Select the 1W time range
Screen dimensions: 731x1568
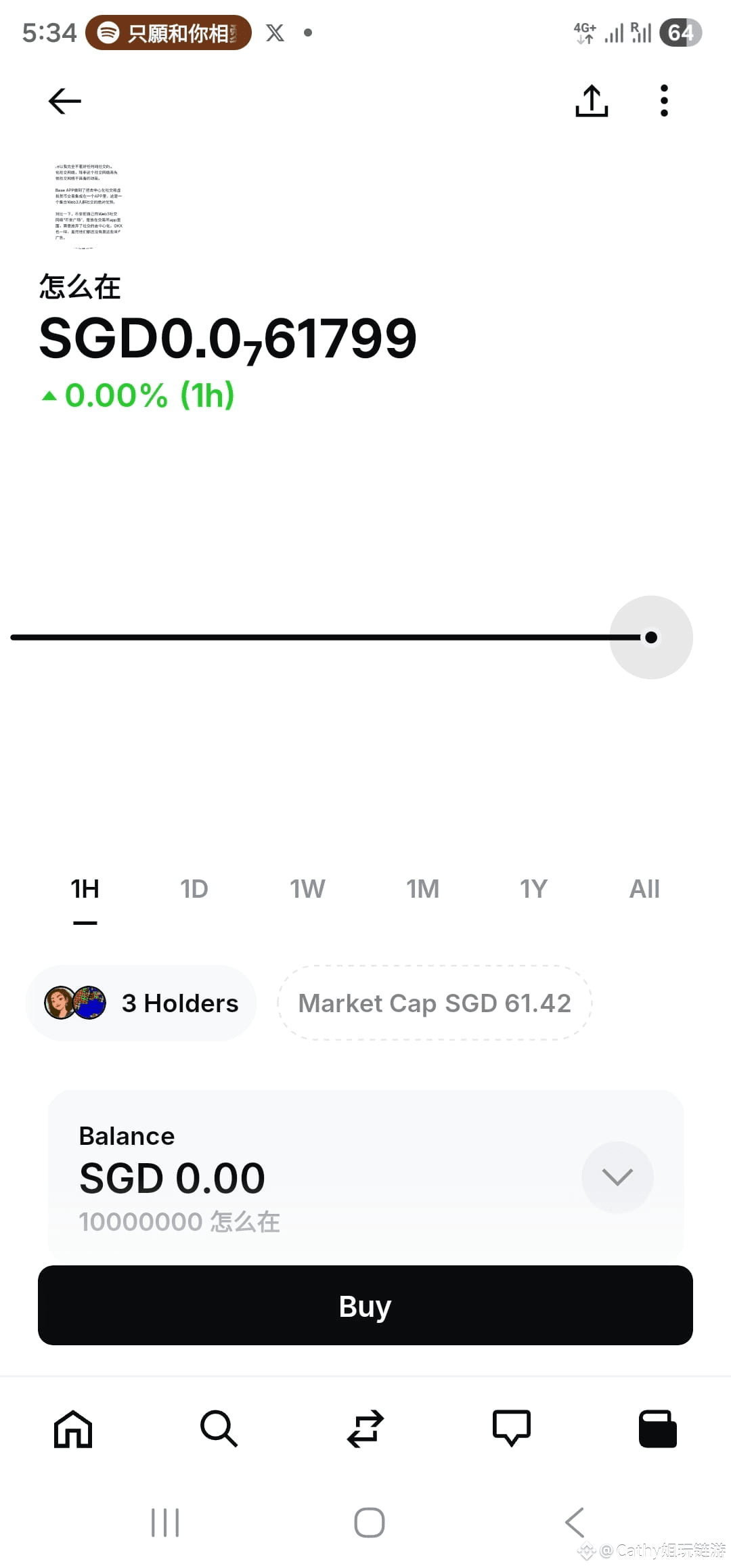pyautogui.click(x=307, y=888)
